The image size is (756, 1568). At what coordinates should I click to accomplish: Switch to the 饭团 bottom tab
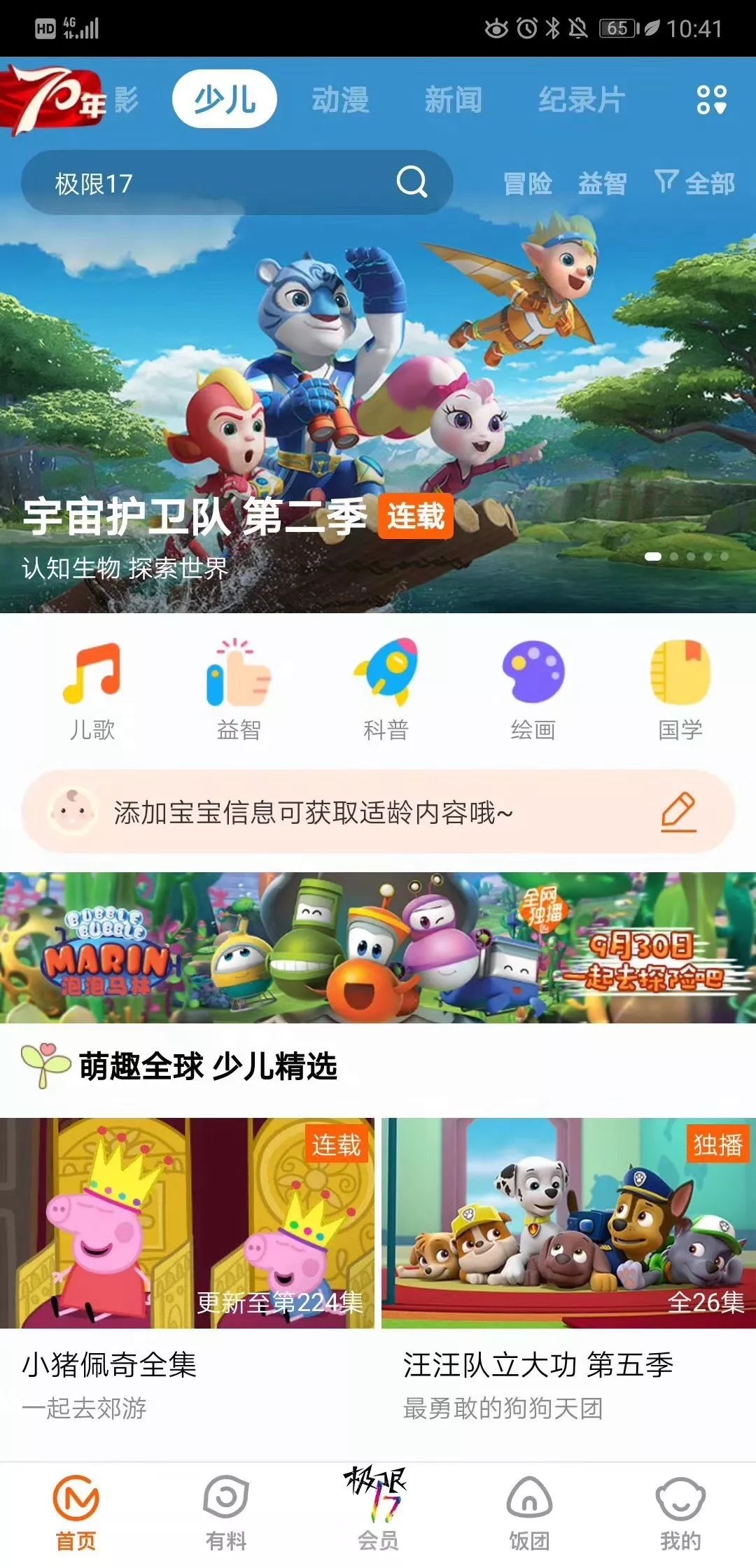click(x=529, y=1513)
